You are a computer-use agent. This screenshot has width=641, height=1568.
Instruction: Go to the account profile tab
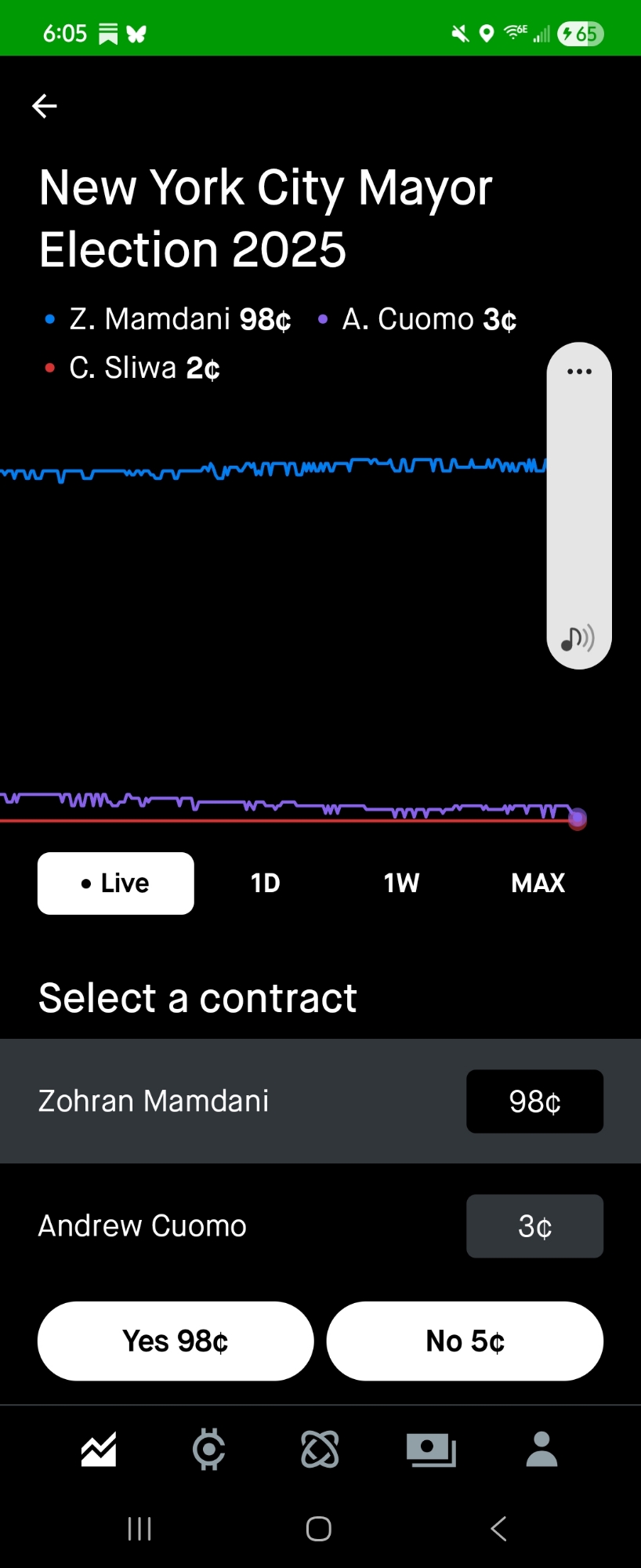[x=541, y=1450]
